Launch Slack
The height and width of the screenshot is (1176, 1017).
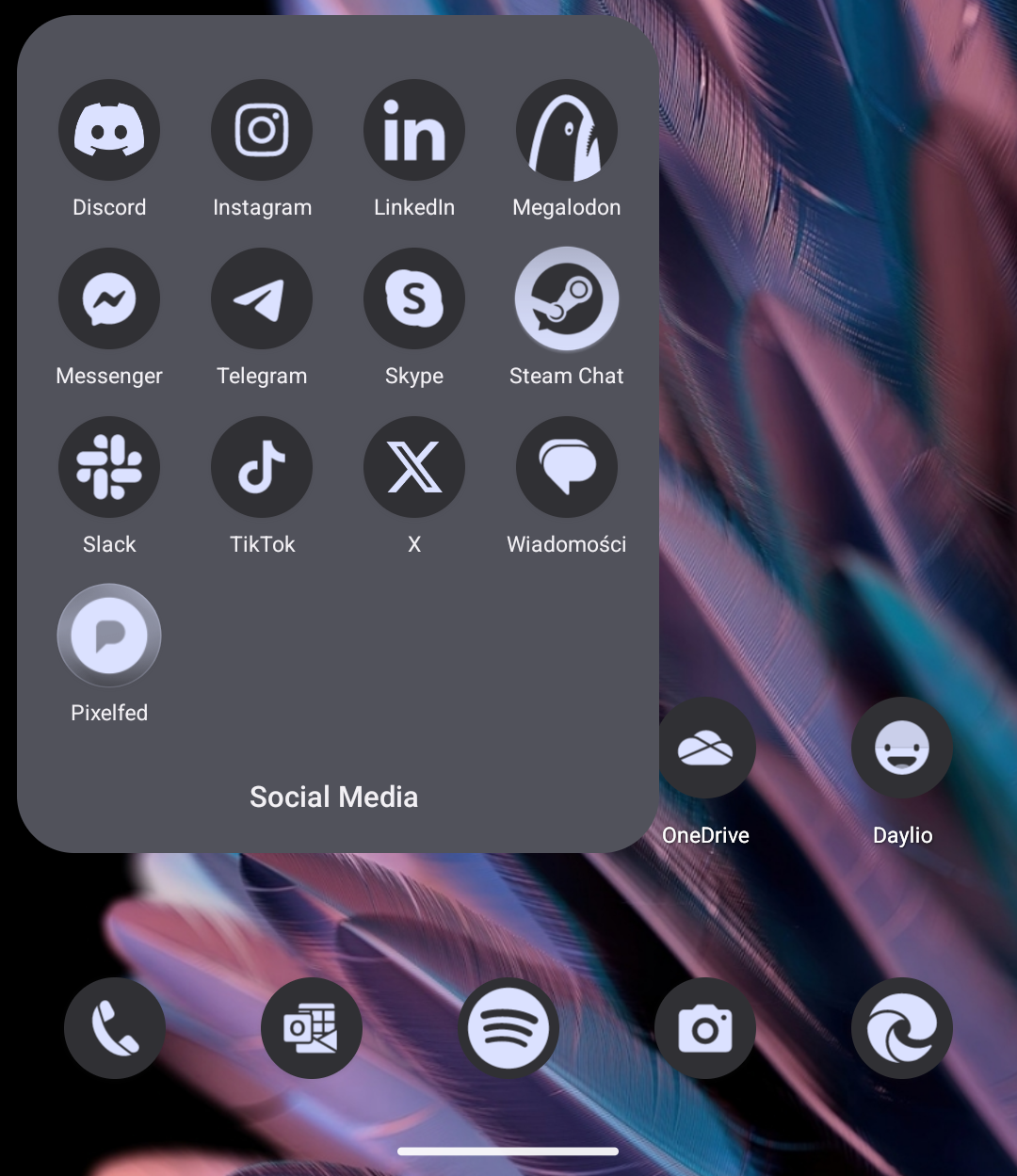109,467
